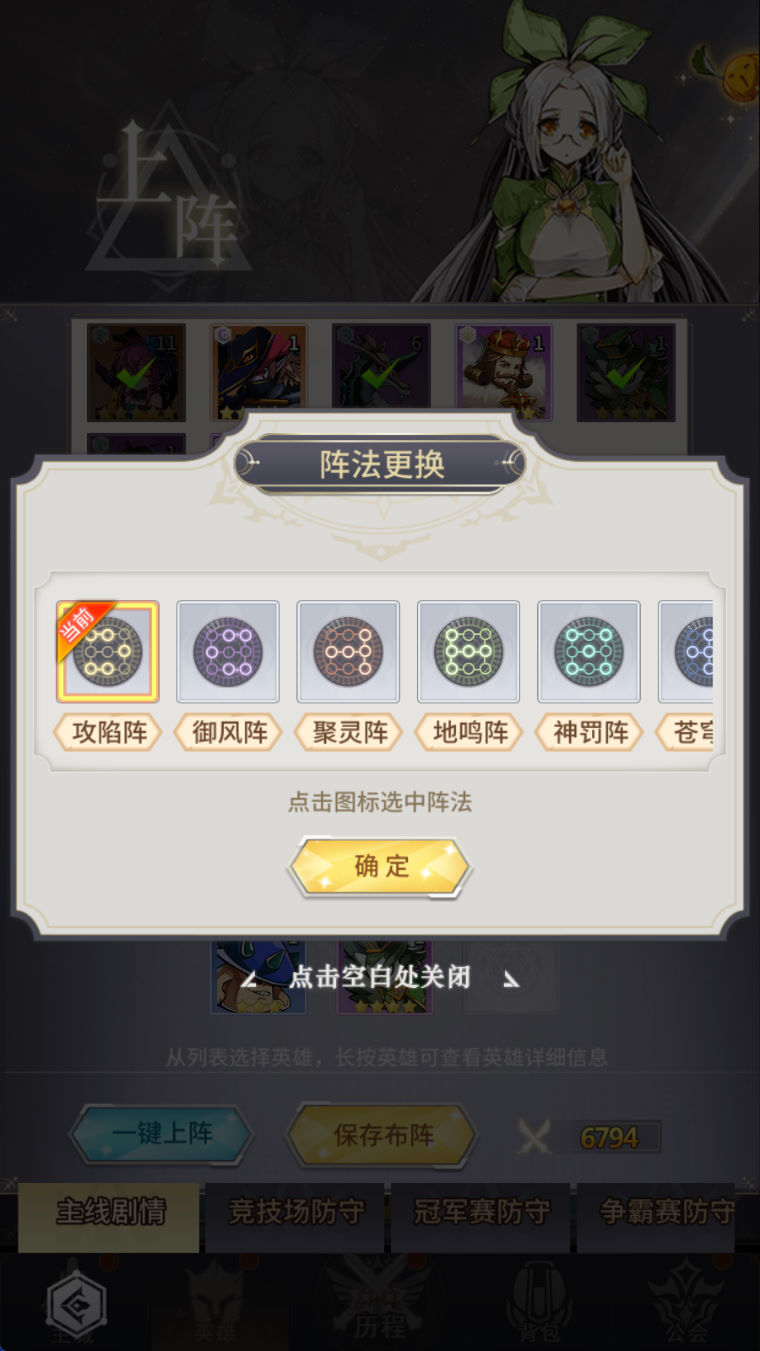The height and width of the screenshot is (1351, 760).
Task: Confirm formation with 确定 button
Action: 380,866
